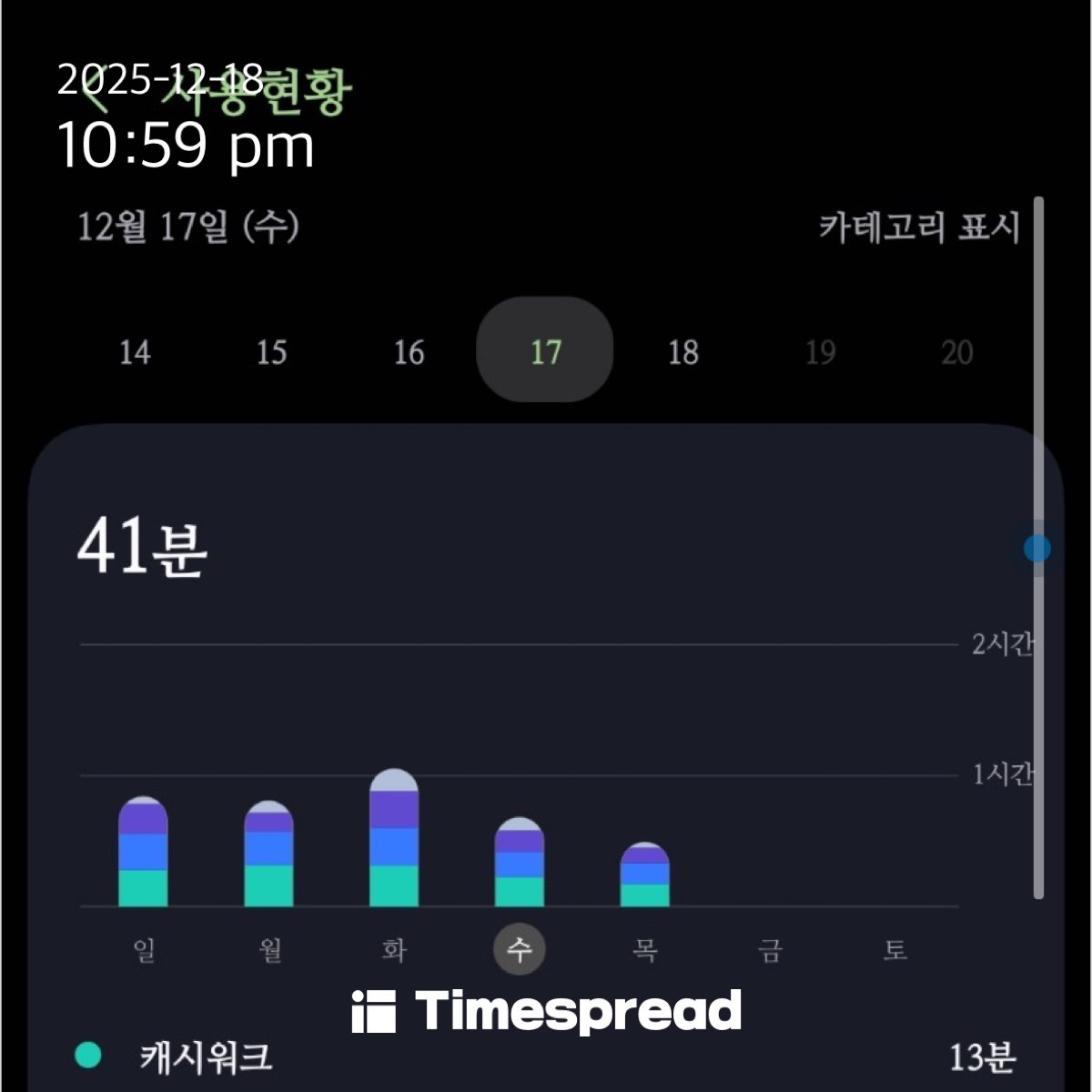Tap the 월 bar in the usage chart
This screenshot has height=1092, width=1092.
(268, 855)
